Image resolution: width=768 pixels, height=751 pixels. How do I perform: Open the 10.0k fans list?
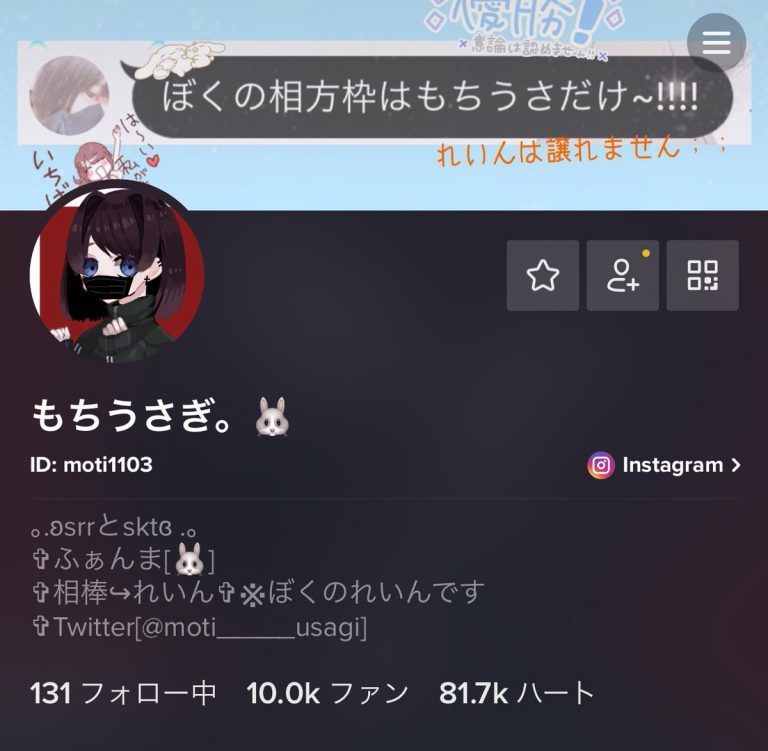point(328,692)
